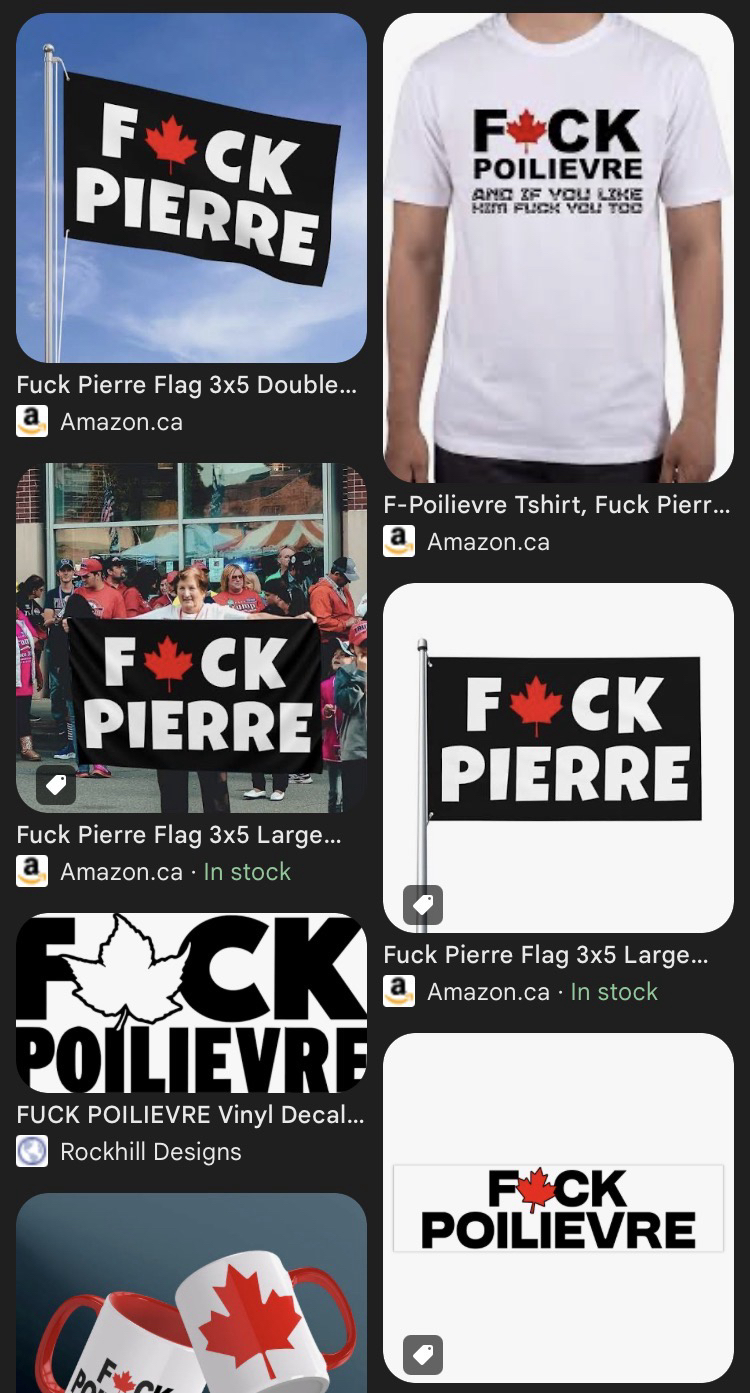The width and height of the screenshot is (750, 1393).
Task: Open the white-background Fuck Pierre Flag result
Action: click(x=558, y=758)
